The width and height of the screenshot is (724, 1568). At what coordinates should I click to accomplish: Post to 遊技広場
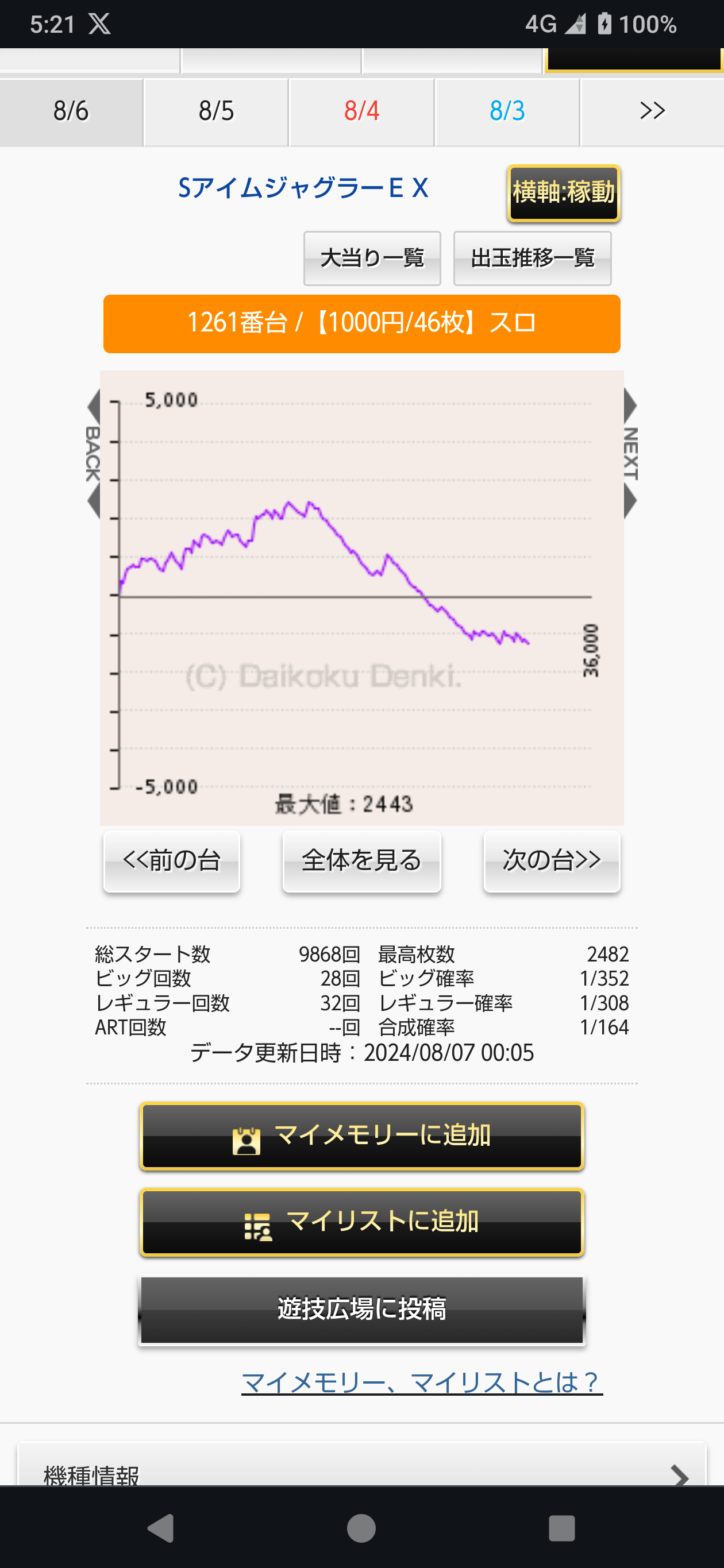click(361, 1310)
